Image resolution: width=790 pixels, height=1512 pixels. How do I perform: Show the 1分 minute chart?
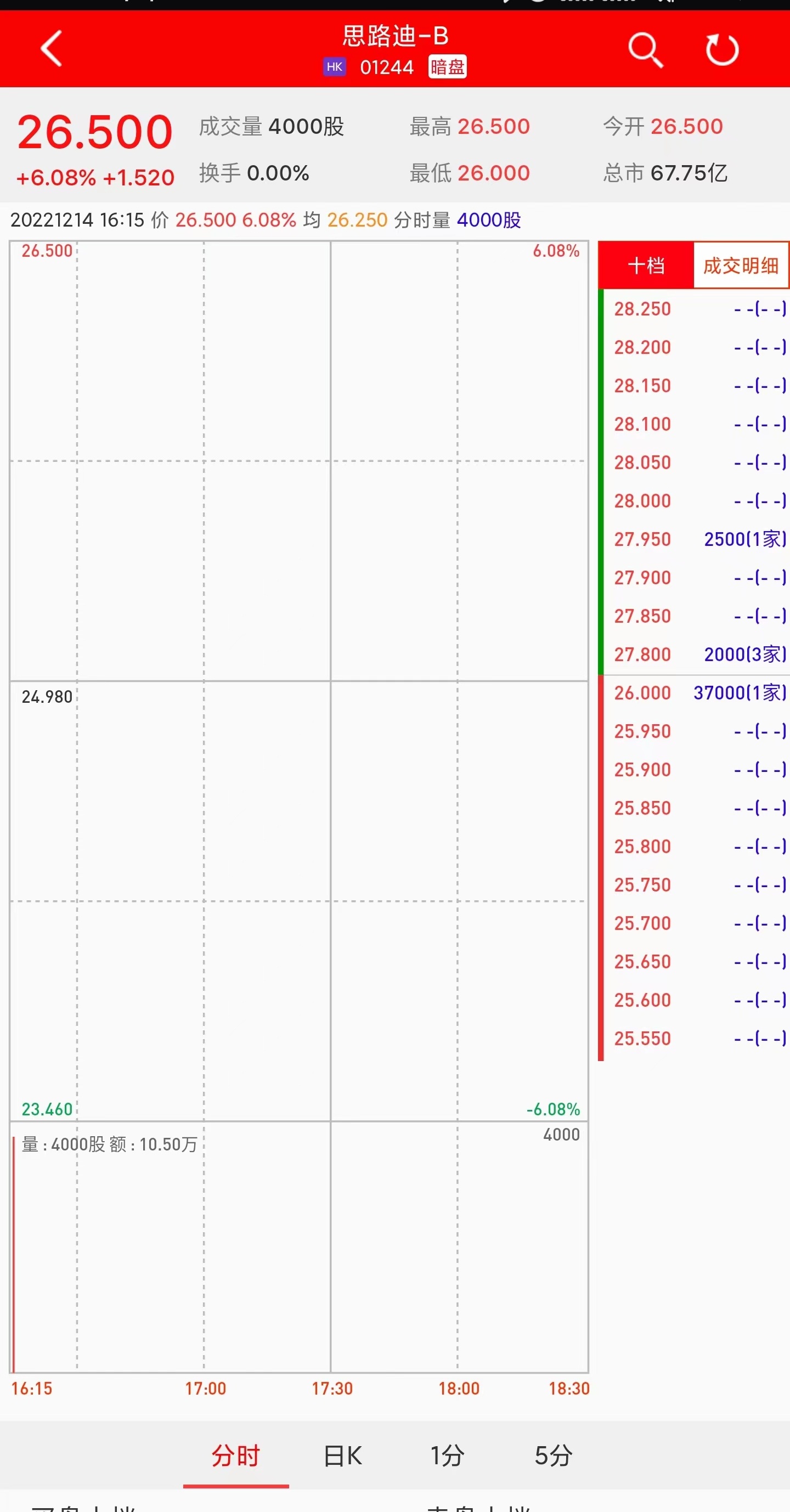(447, 1455)
